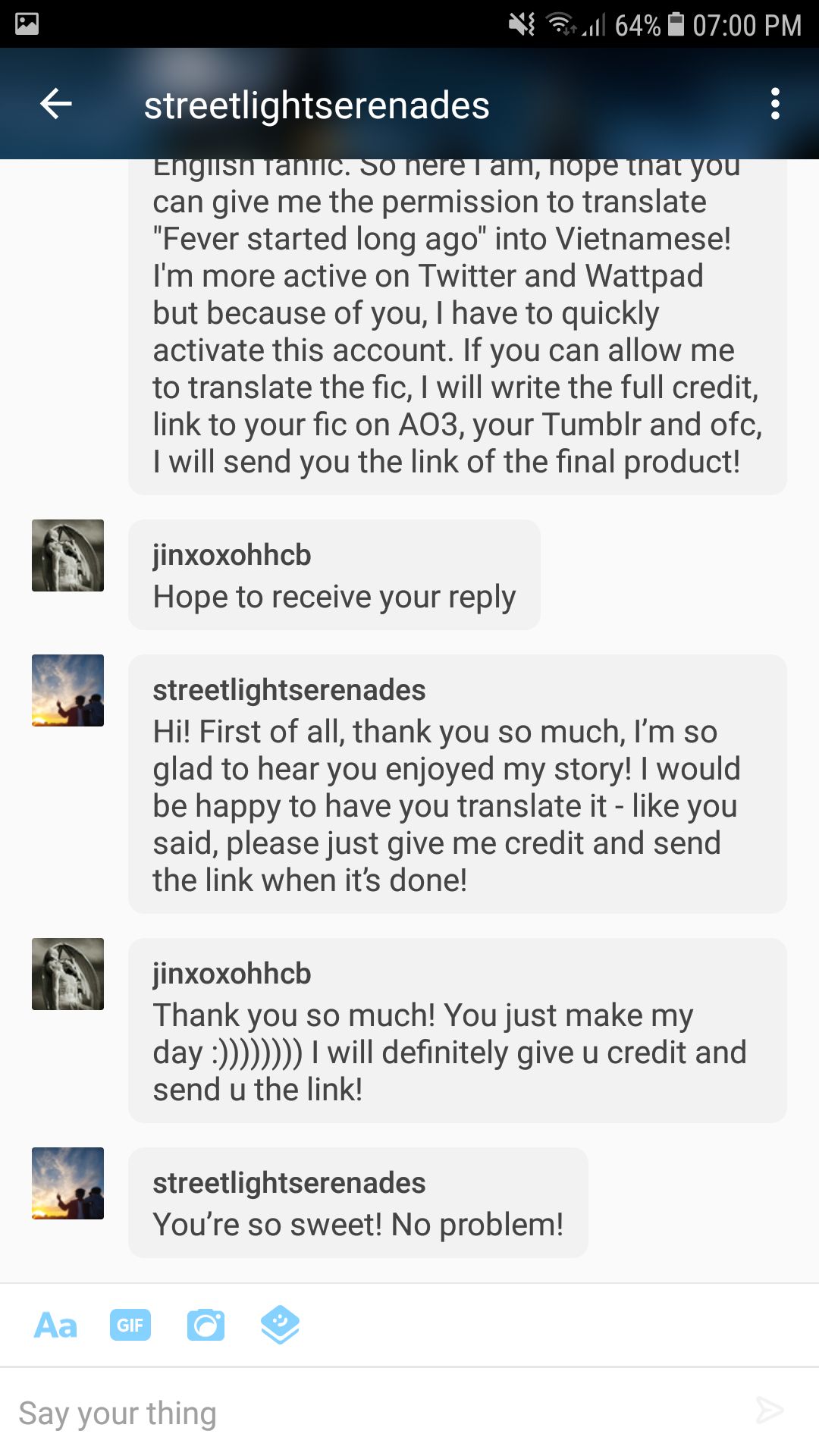Open the GIF picker
The width and height of the screenshot is (819, 1456).
pos(130,1326)
